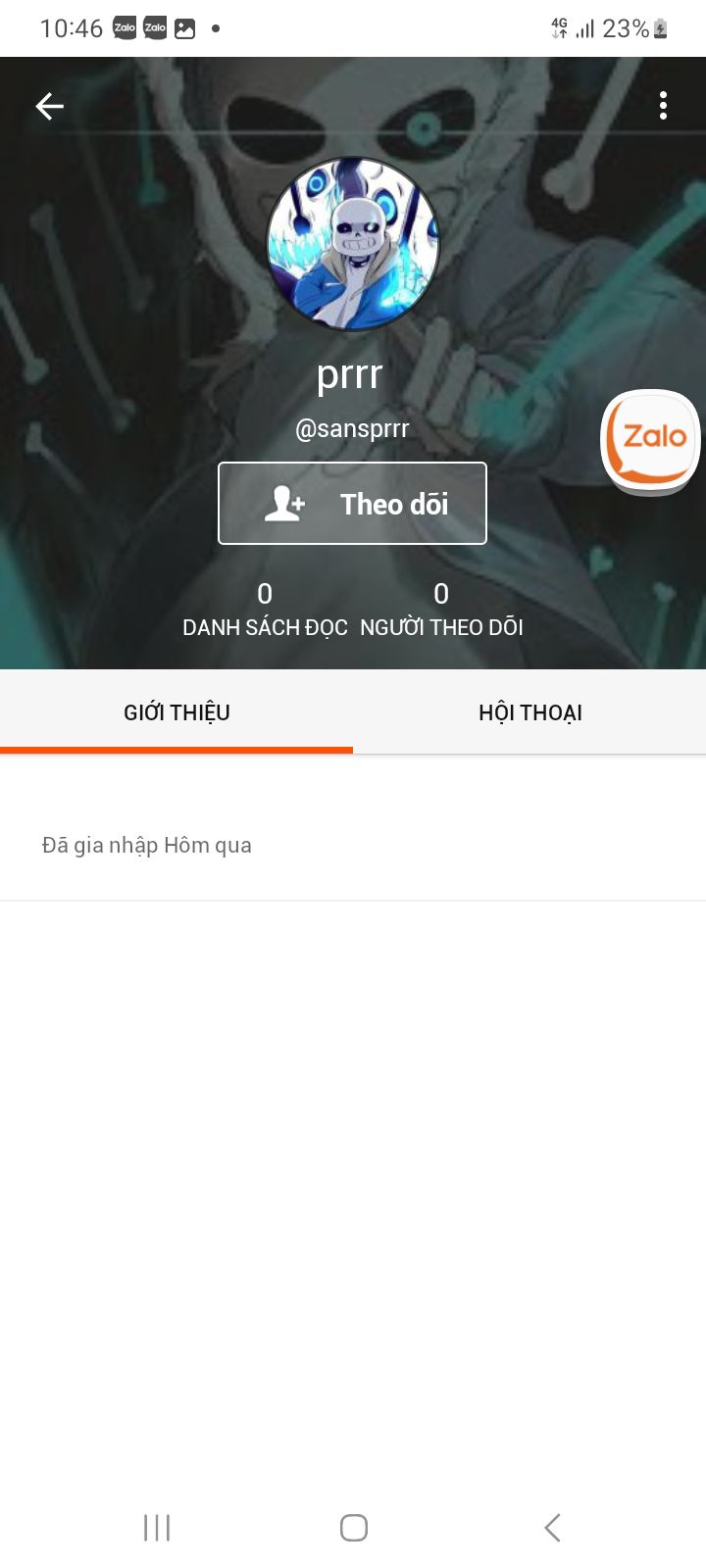
Task: Go back using the top-left arrow
Action: [x=49, y=106]
